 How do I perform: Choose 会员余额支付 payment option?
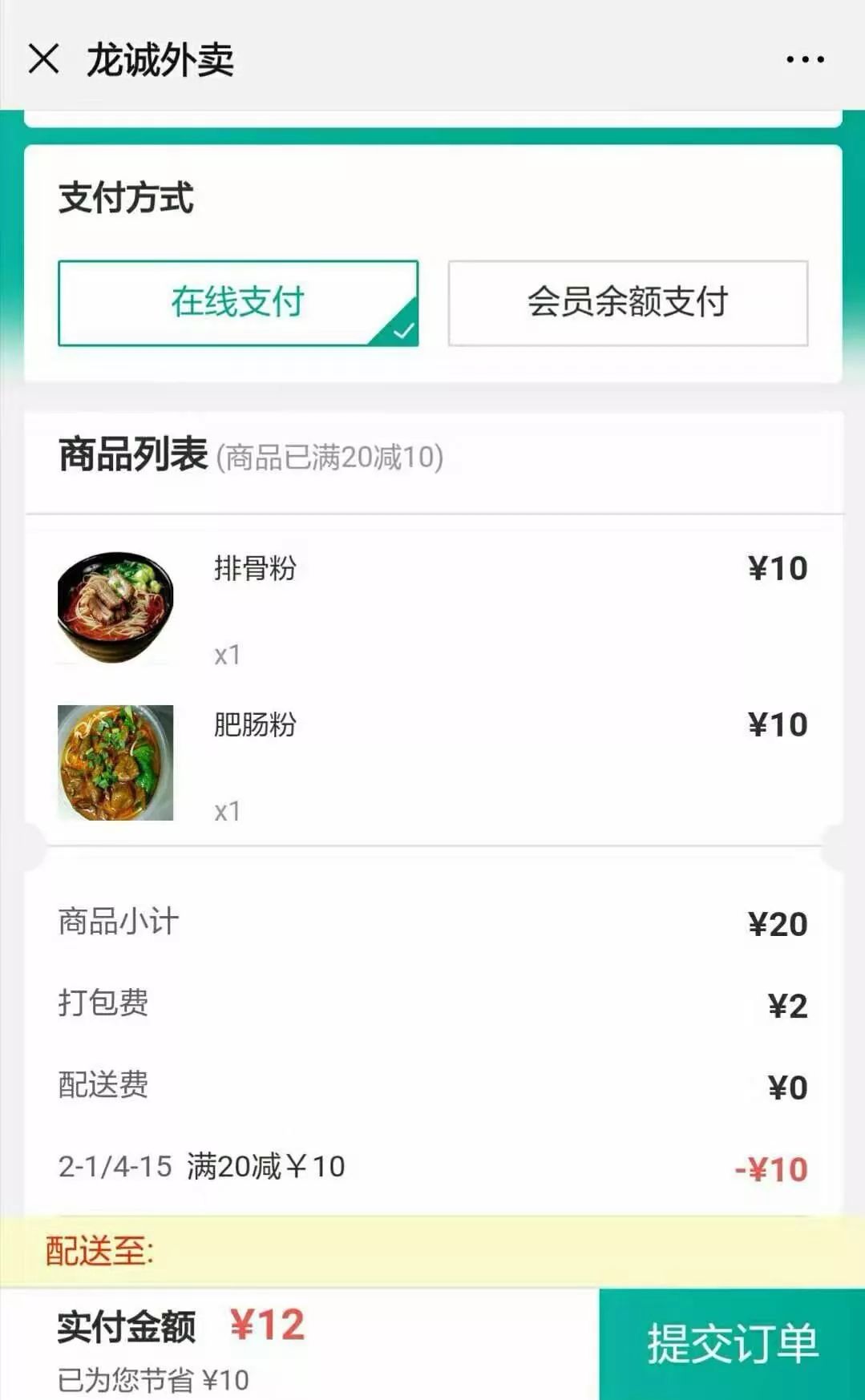pyautogui.click(x=628, y=303)
